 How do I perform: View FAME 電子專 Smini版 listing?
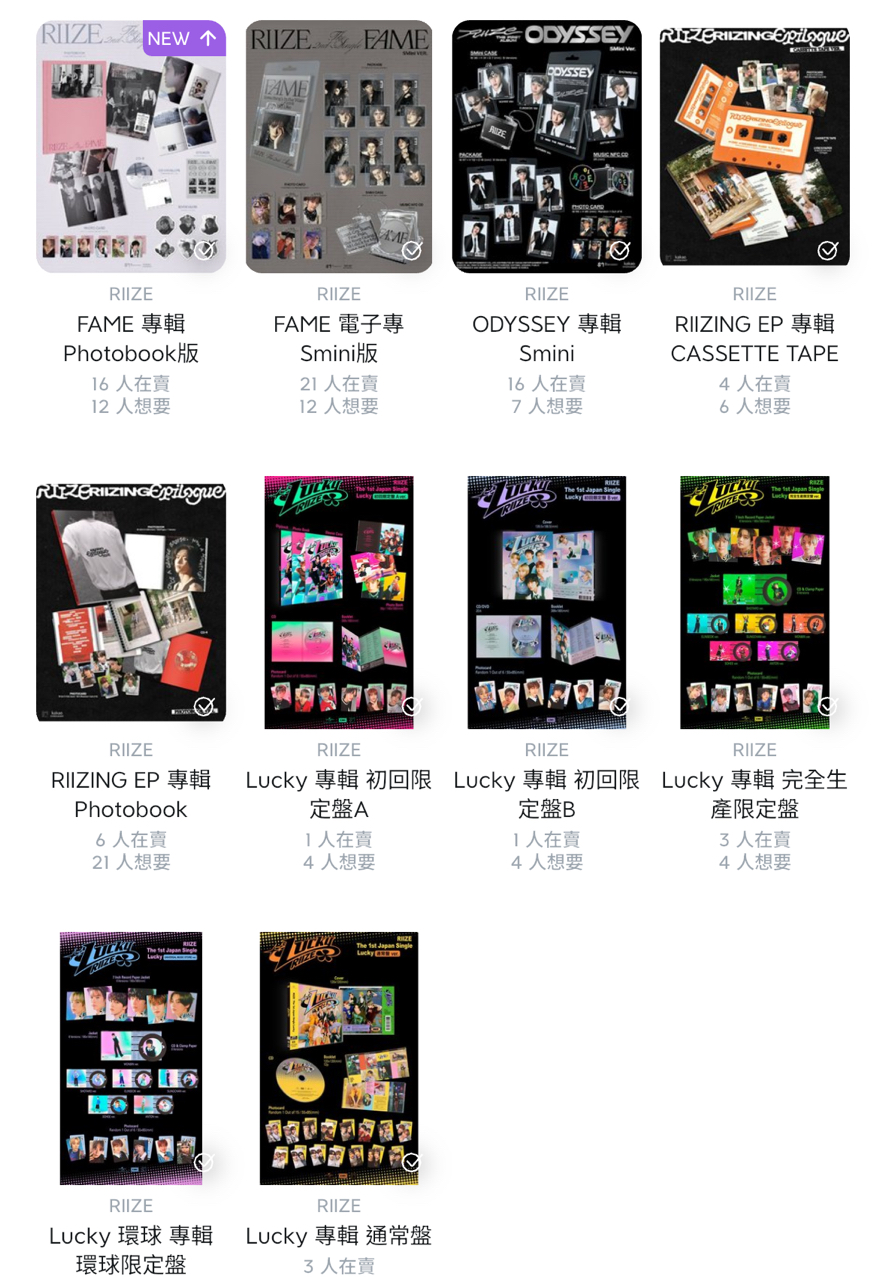(339, 147)
